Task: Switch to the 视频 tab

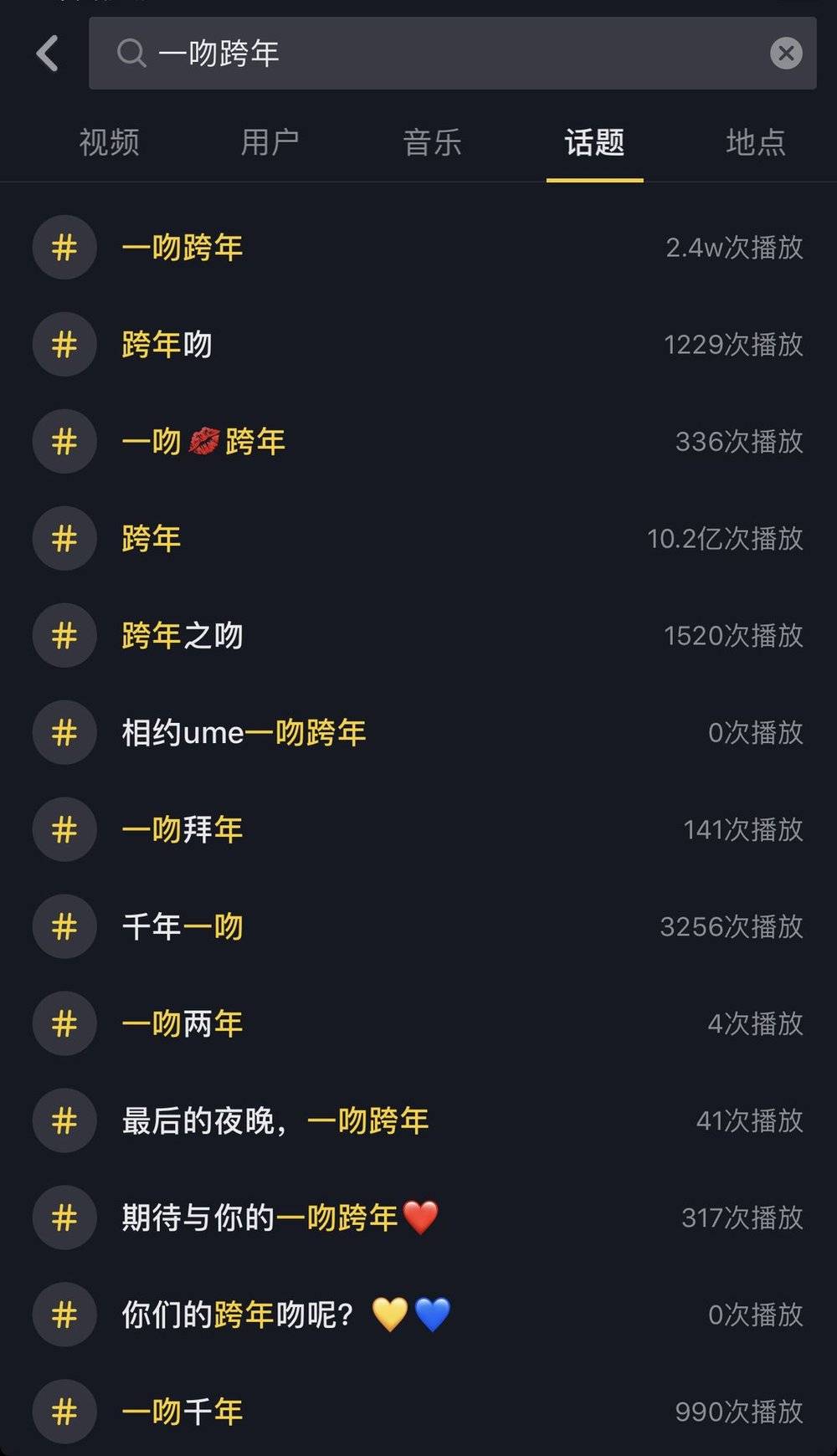Action: [109, 142]
